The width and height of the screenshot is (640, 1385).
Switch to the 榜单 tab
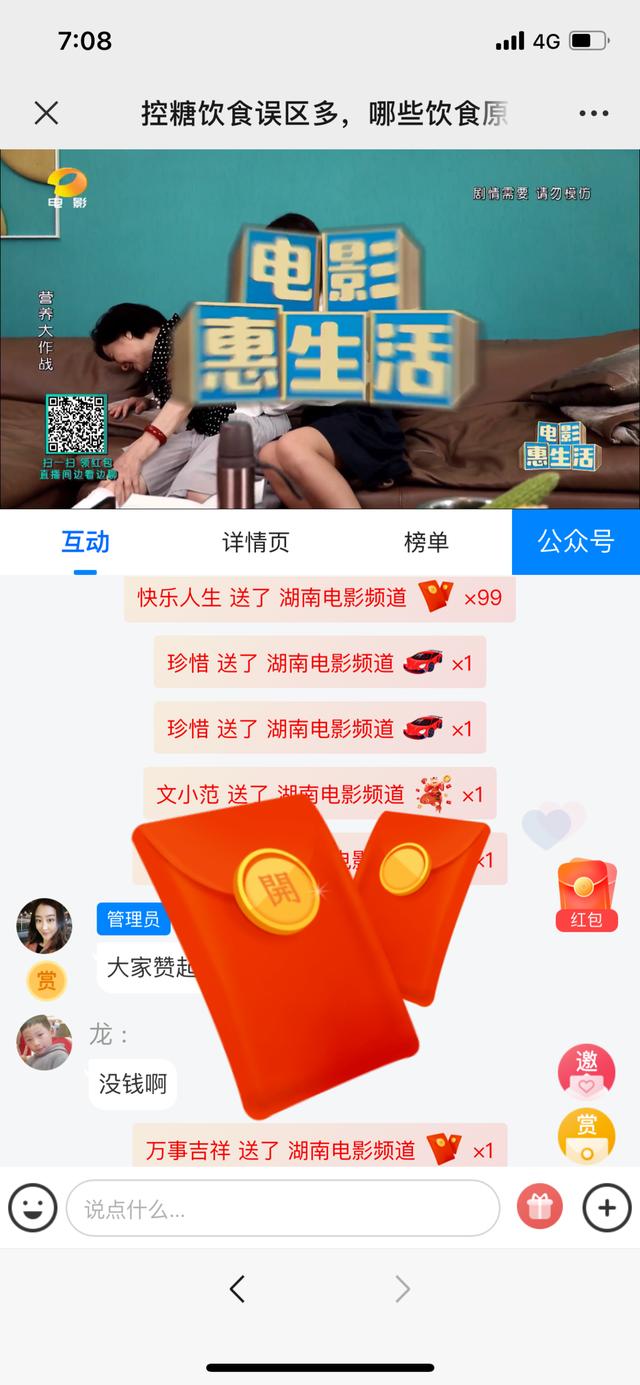coord(426,541)
